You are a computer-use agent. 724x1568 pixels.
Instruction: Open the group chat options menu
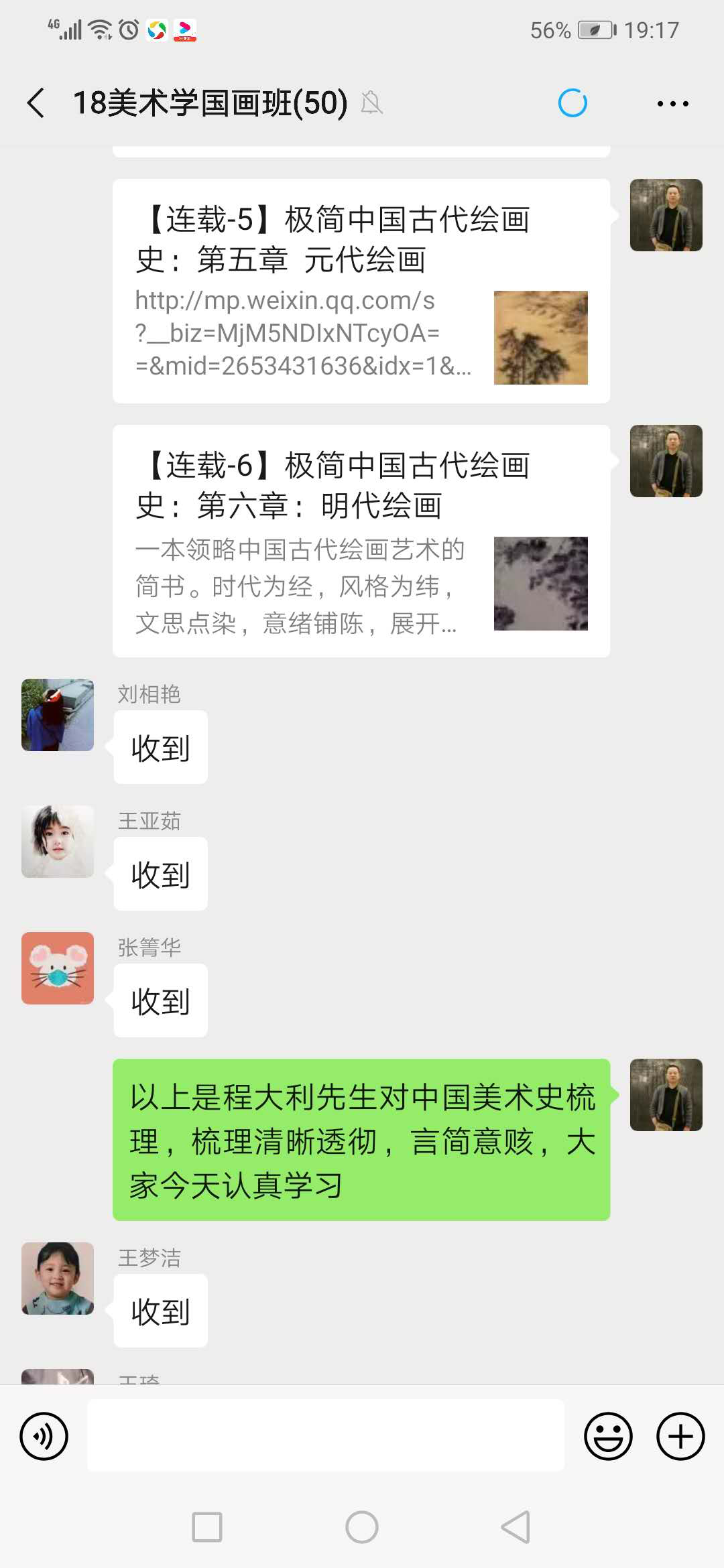coord(672,103)
